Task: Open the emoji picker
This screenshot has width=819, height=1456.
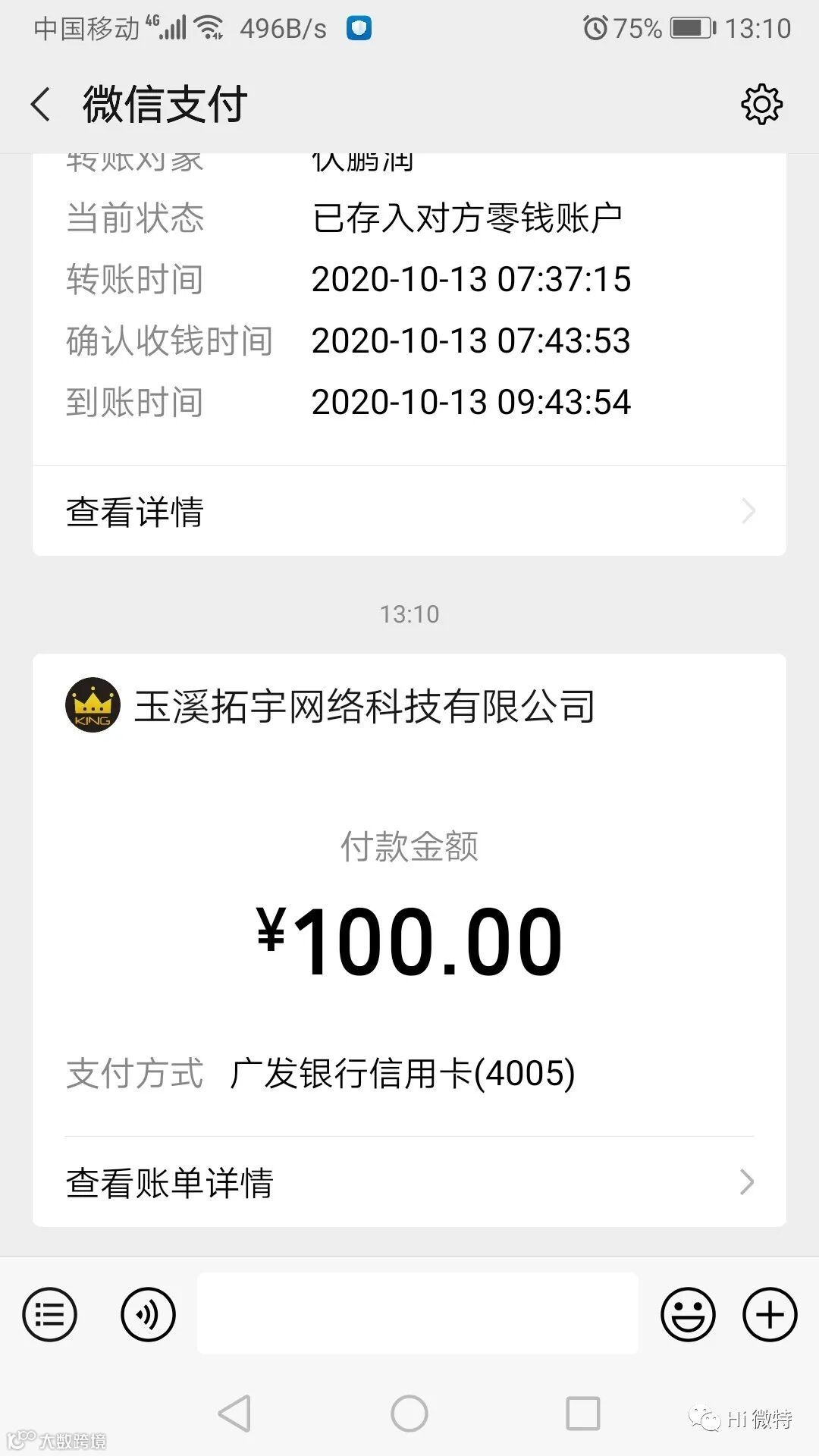Action: [x=688, y=1314]
